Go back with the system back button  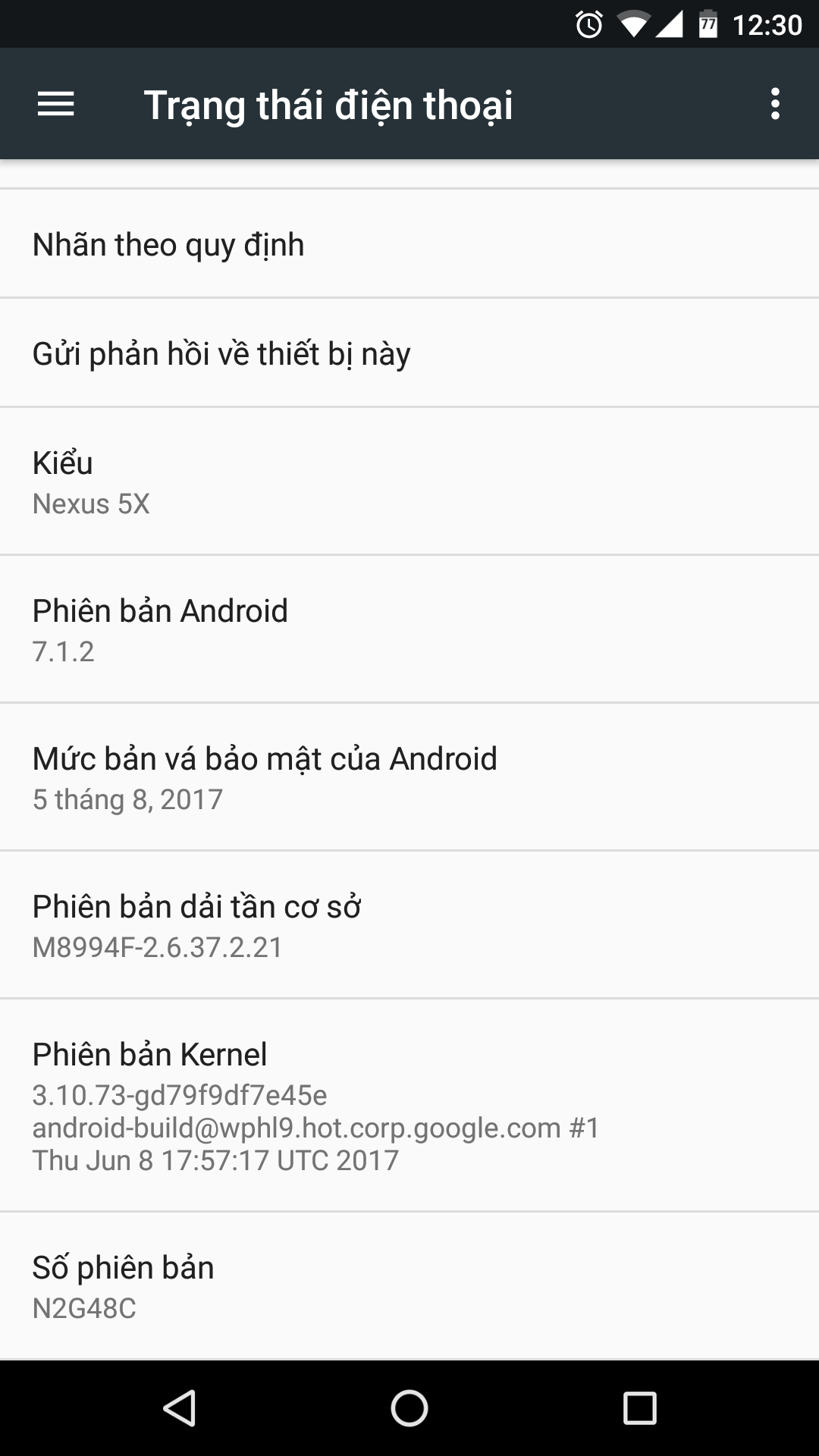click(180, 1408)
